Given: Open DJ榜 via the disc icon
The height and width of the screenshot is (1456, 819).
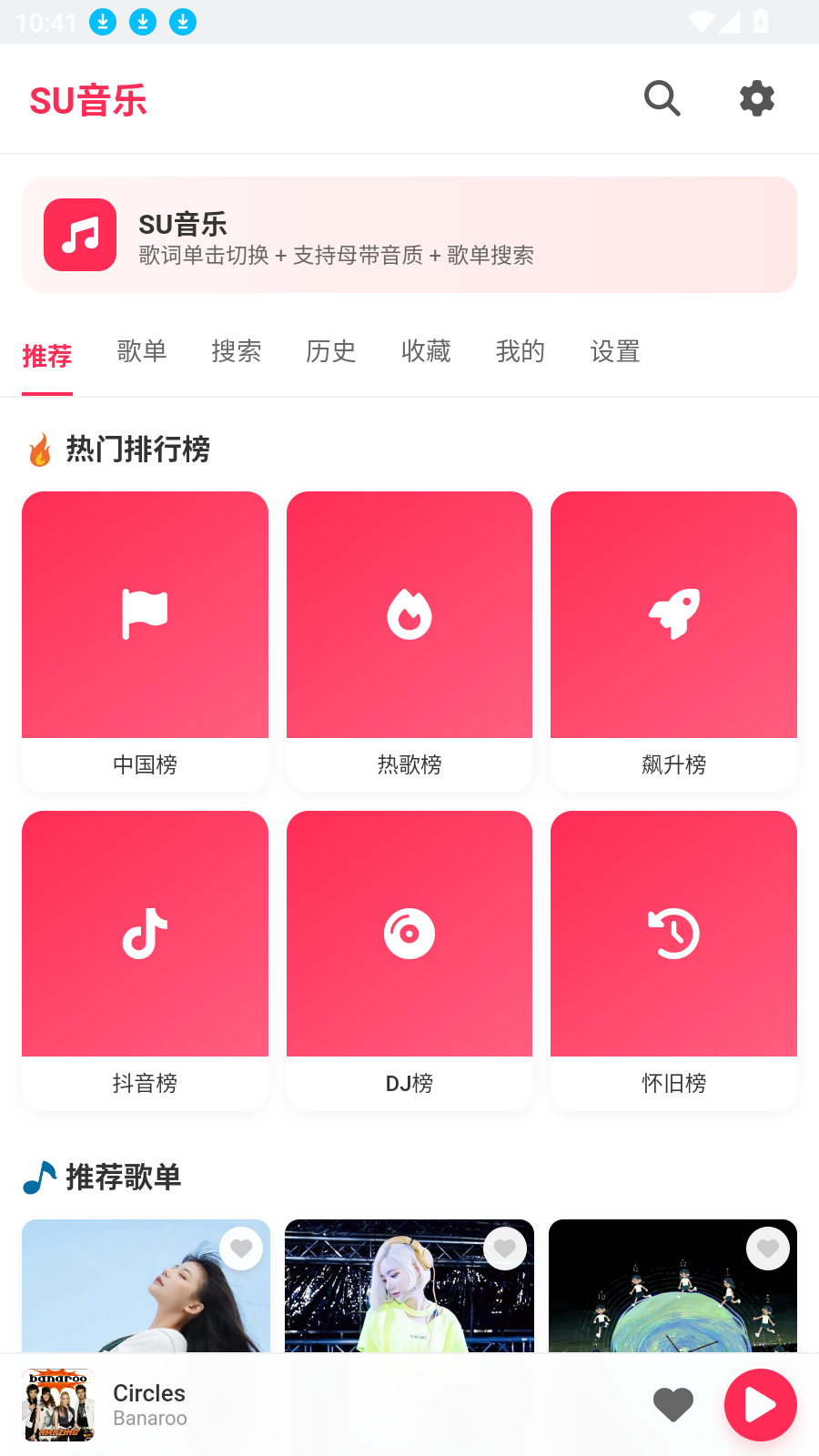Looking at the screenshot, I should (409, 933).
